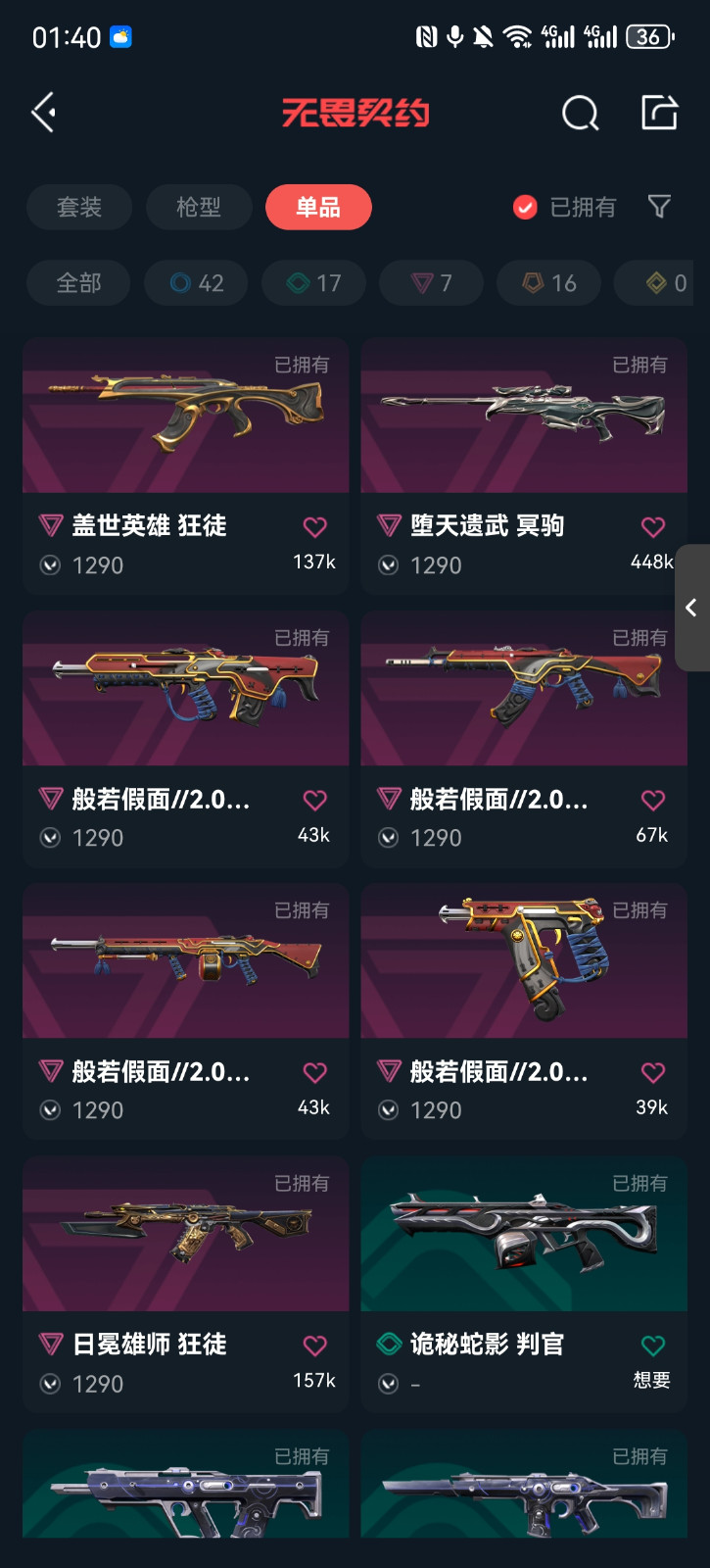The width and height of the screenshot is (710, 1568).
Task: Tap the share icon in the header
Action: pos(659,113)
